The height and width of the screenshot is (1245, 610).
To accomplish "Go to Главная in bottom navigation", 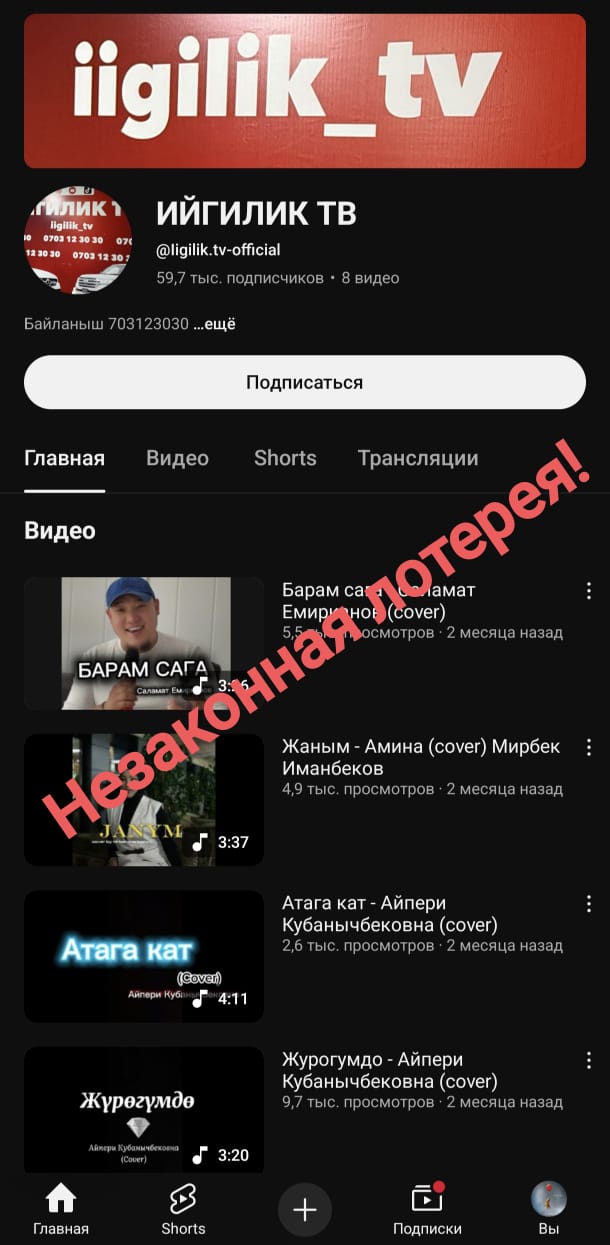I will tap(61, 1208).
